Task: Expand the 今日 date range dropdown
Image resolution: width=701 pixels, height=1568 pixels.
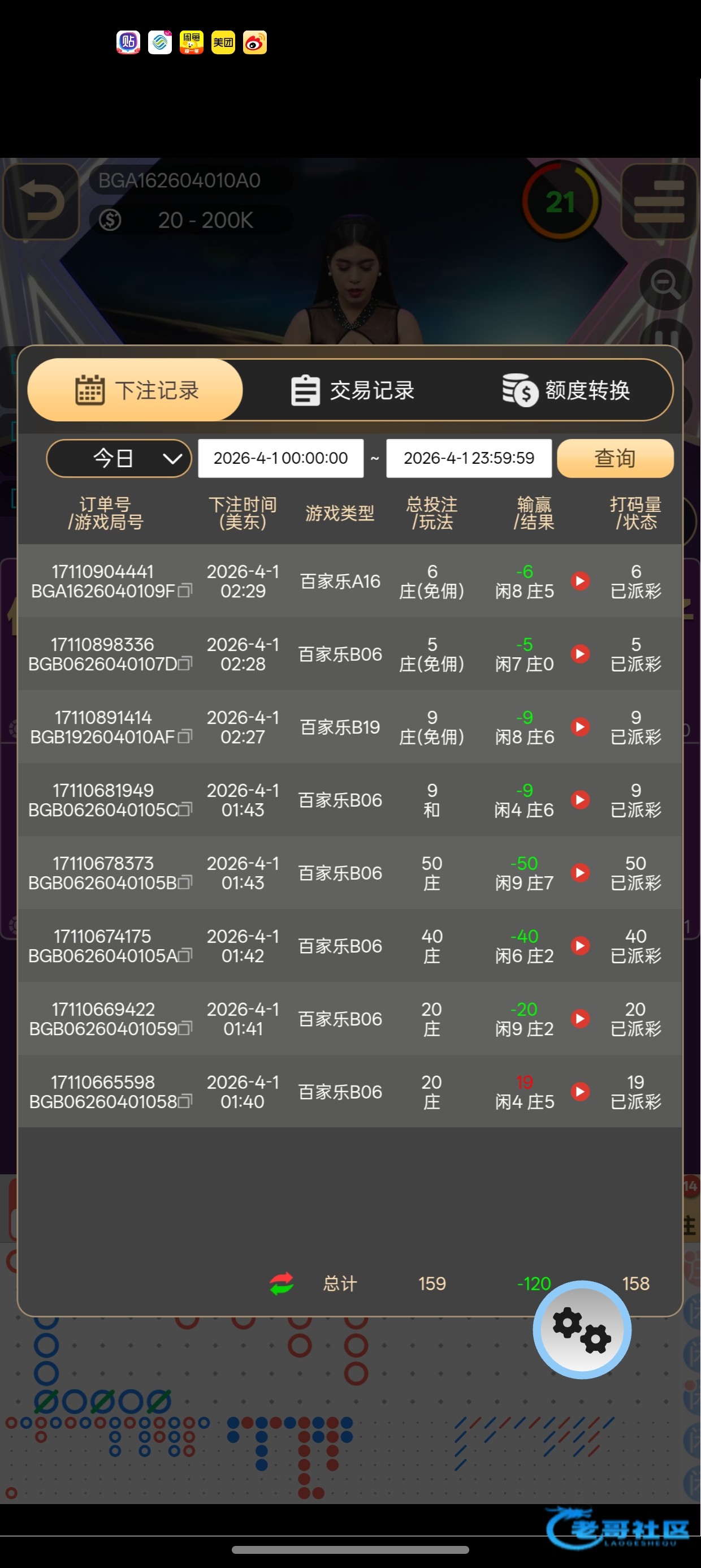Action: pos(119,458)
